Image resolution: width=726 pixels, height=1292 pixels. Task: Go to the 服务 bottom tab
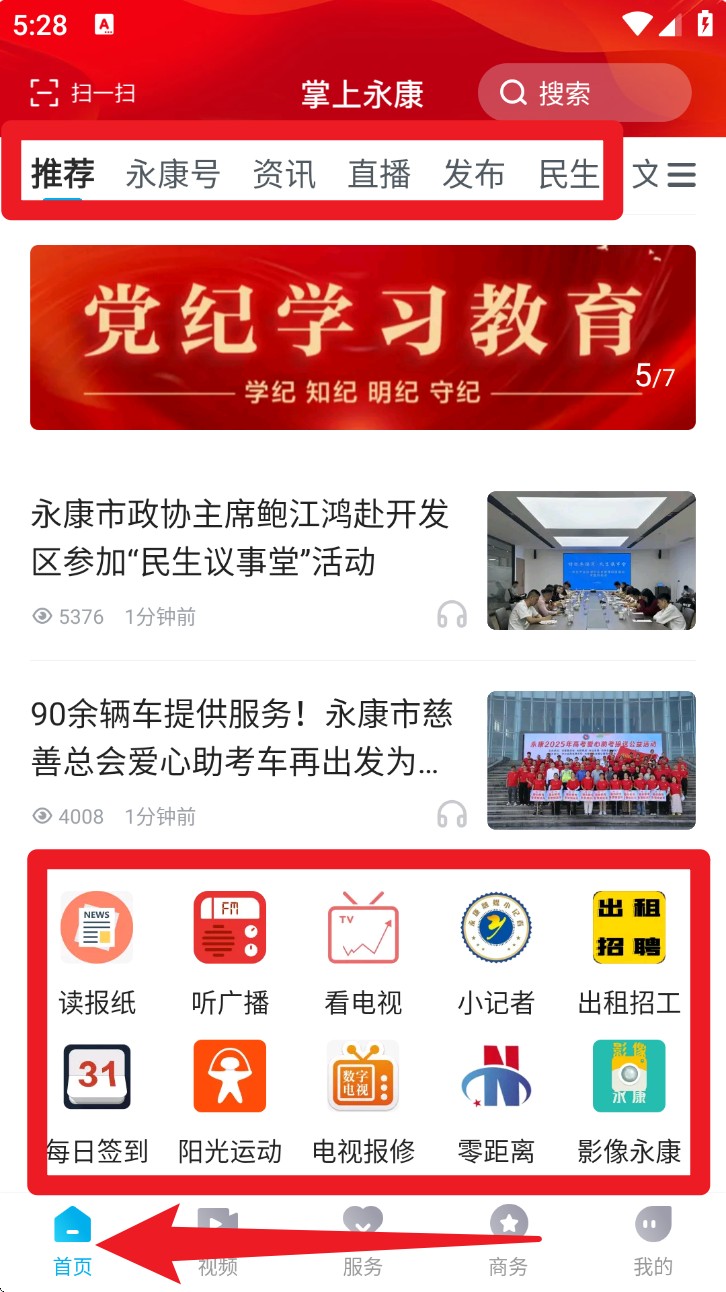point(363,1241)
